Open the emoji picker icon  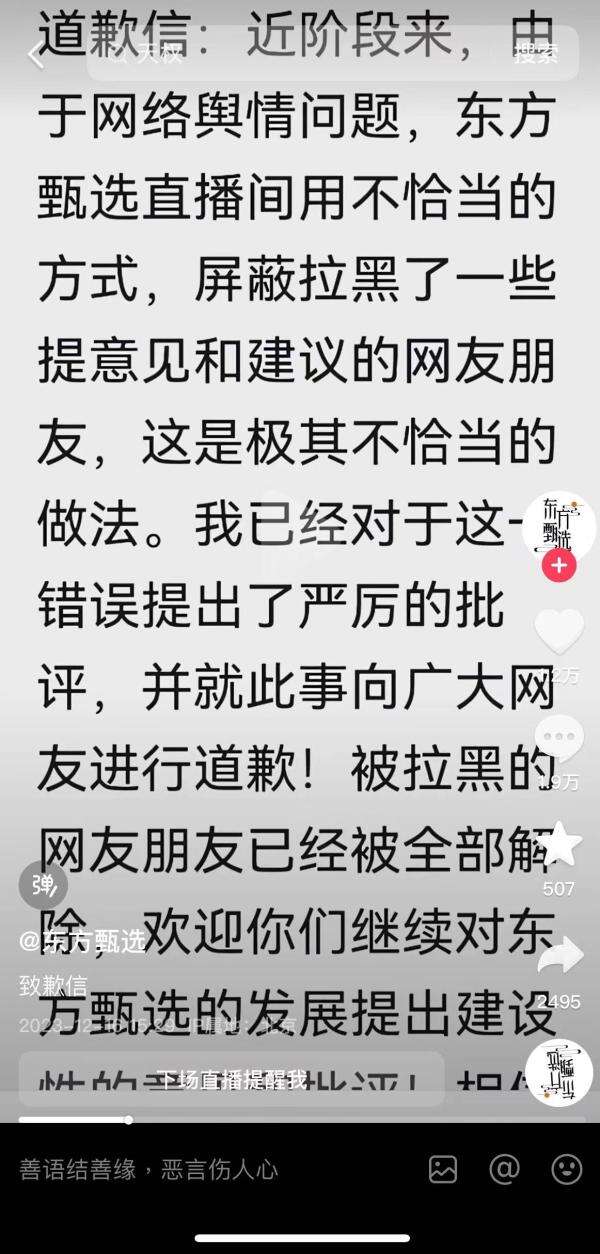coord(566,1169)
